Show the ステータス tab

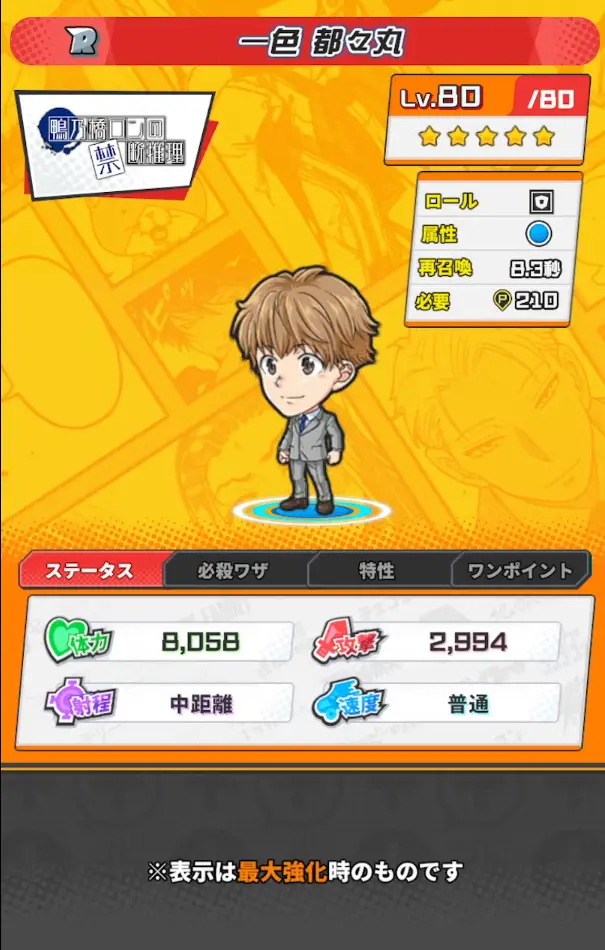[90, 571]
